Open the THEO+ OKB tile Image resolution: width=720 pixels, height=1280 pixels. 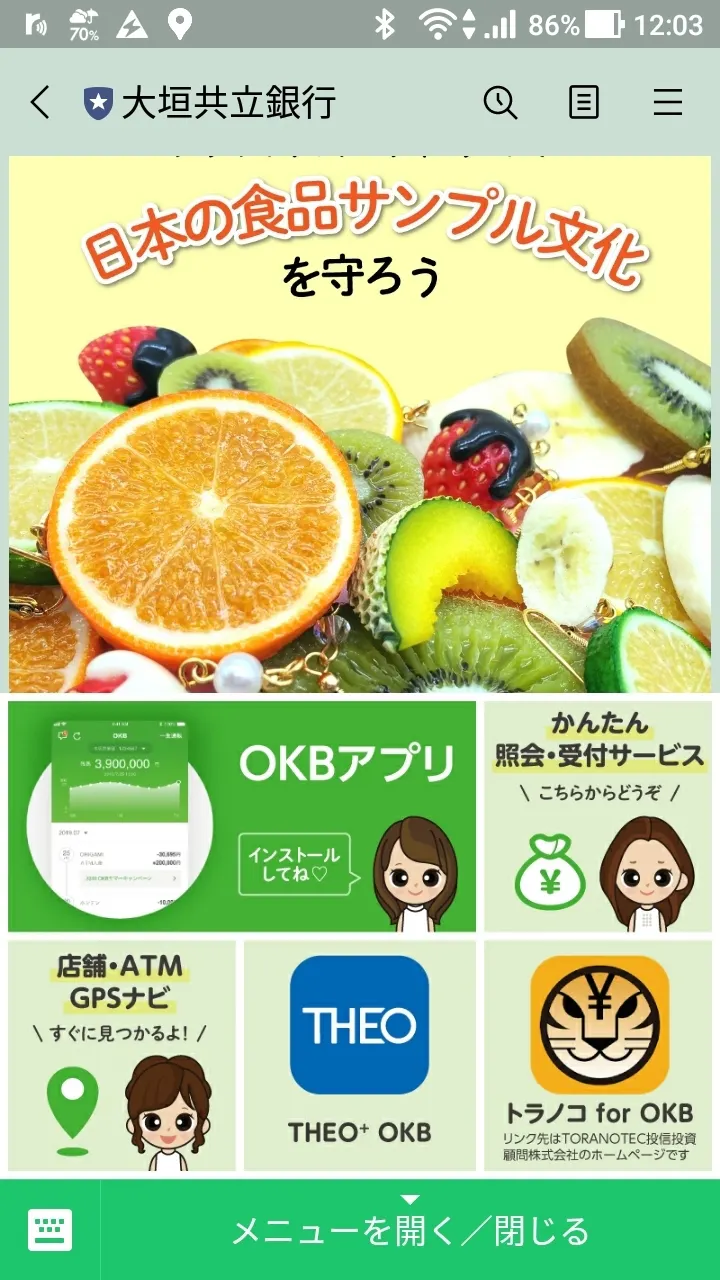(360, 1056)
